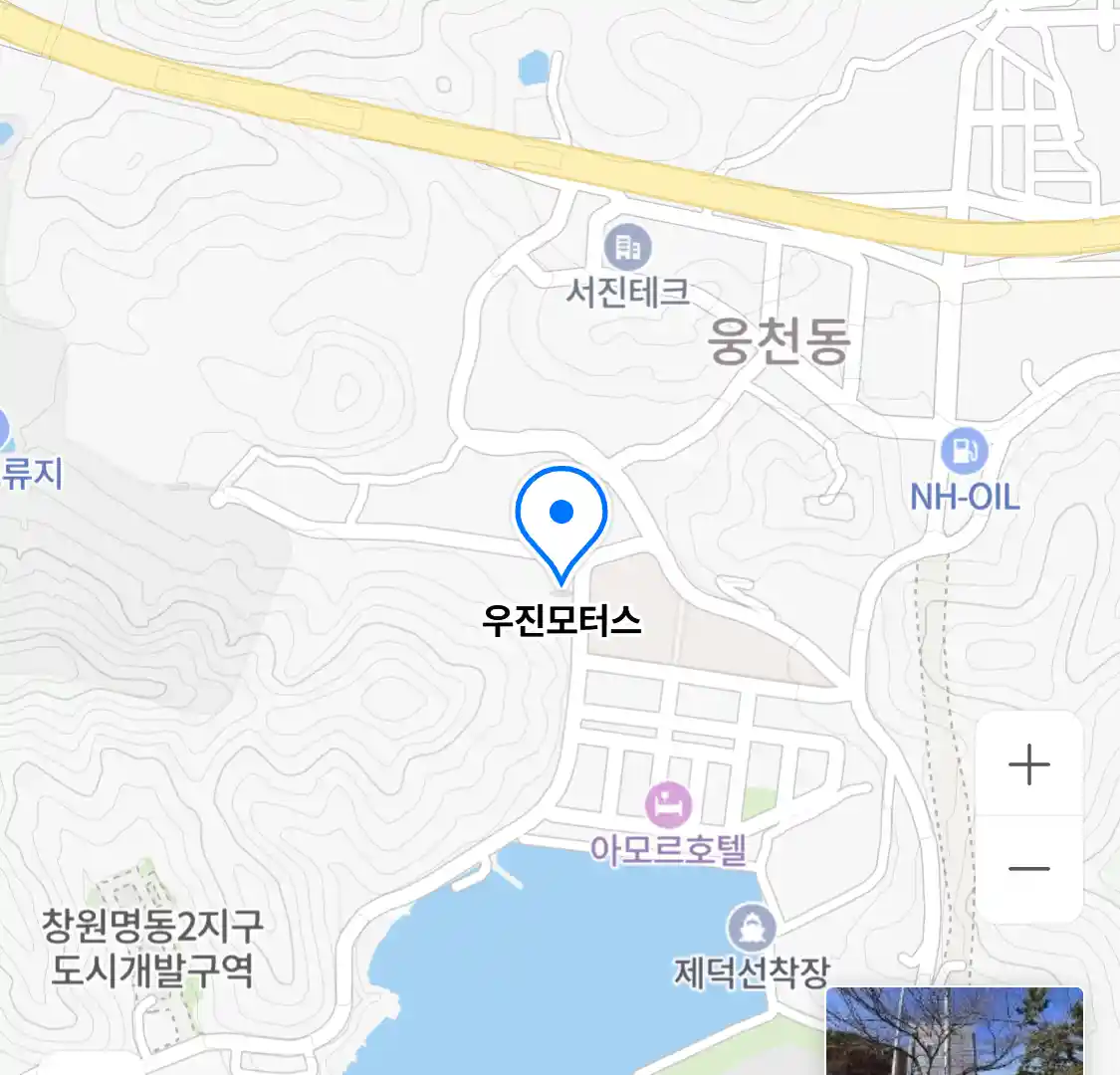
Task: Select the NH-OIL gas station marker
Action: click(963, 452)
